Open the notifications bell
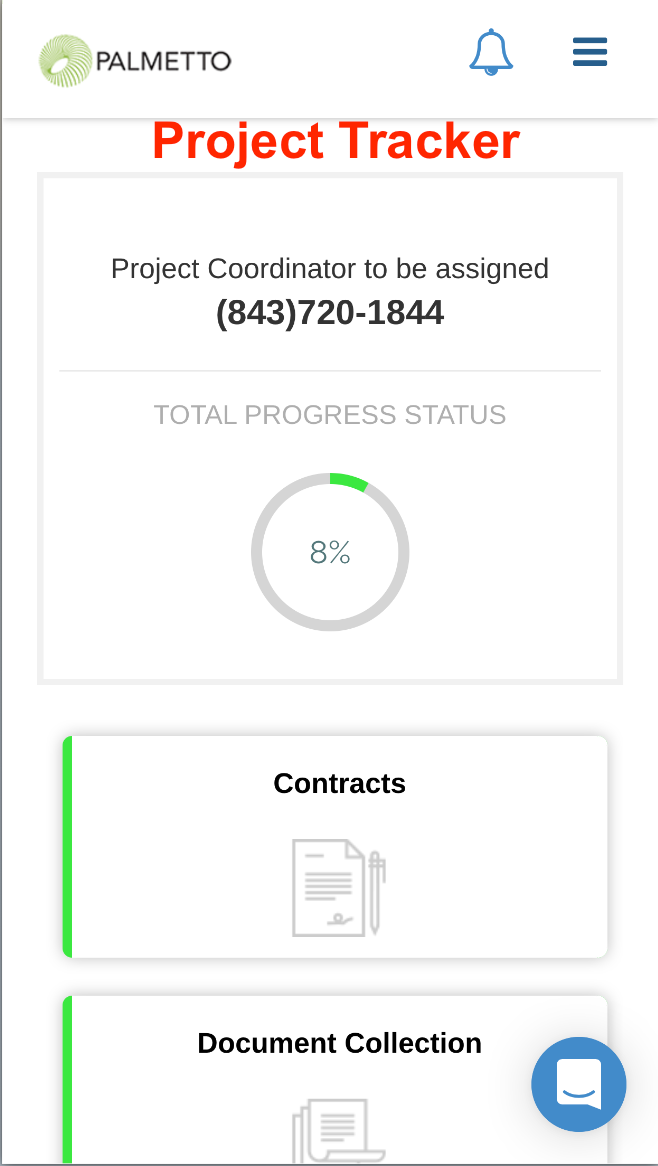The image size is (658, 1166). click(x=491, y=53)
